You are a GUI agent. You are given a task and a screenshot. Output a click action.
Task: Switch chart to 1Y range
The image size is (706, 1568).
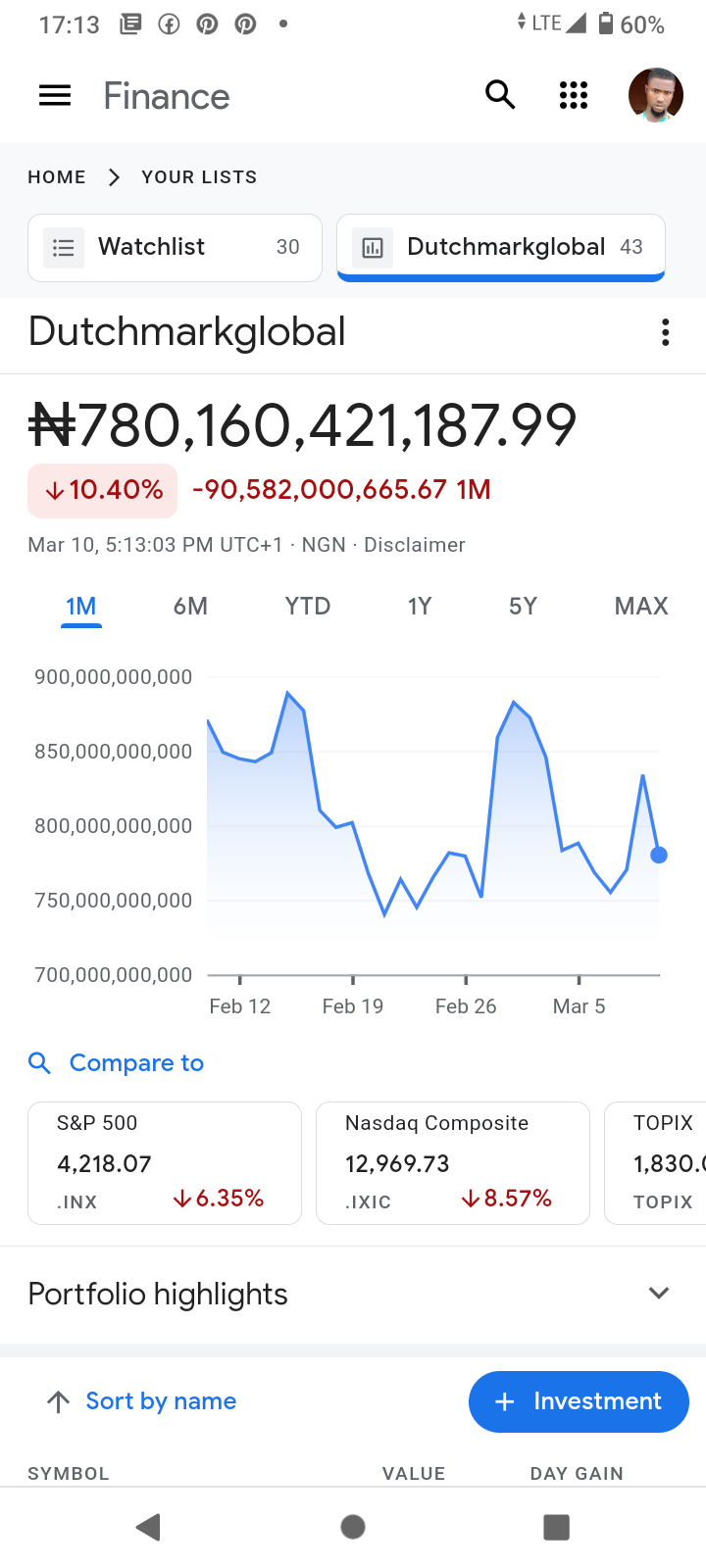(420, 607)
